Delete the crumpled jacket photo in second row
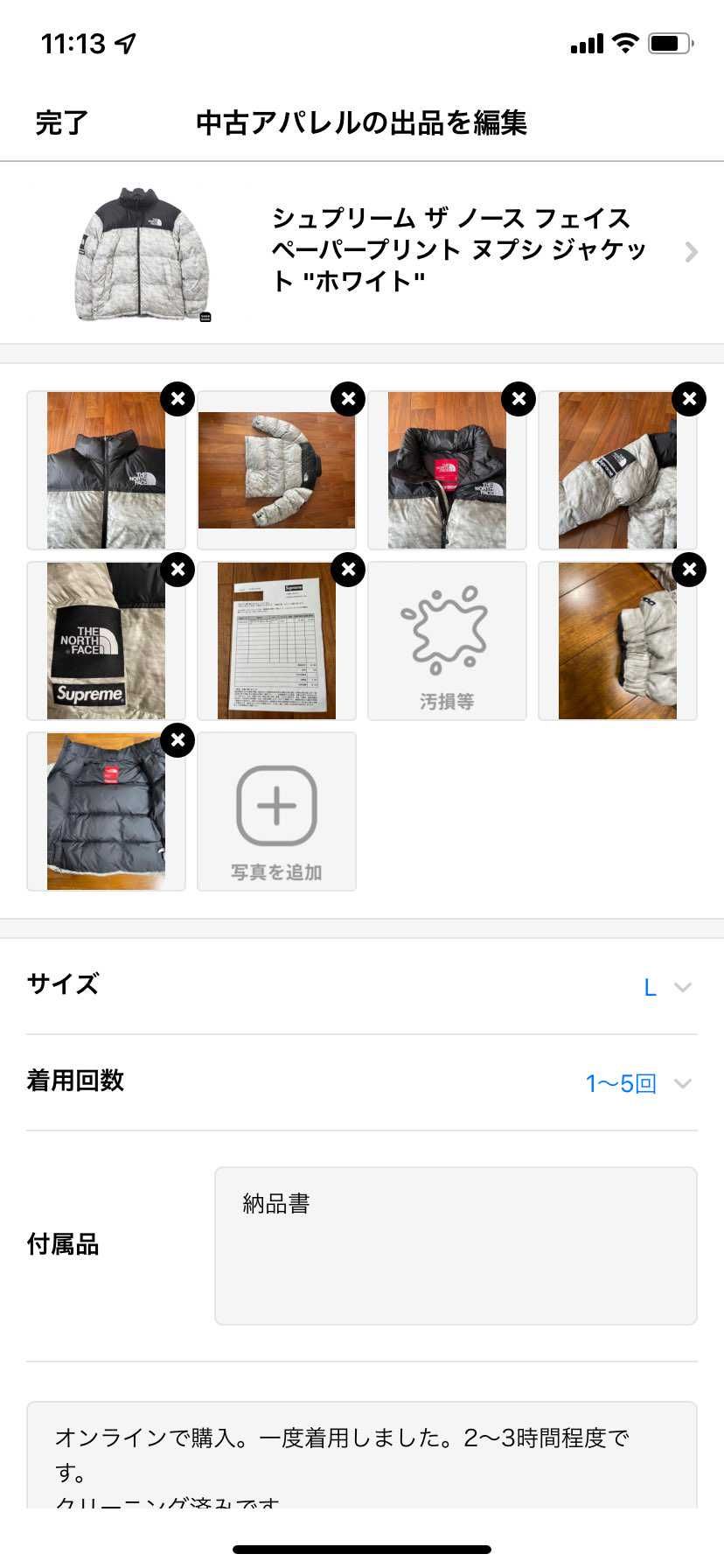Viewport: 724px width, 1568px height. [x=687, y=569]
